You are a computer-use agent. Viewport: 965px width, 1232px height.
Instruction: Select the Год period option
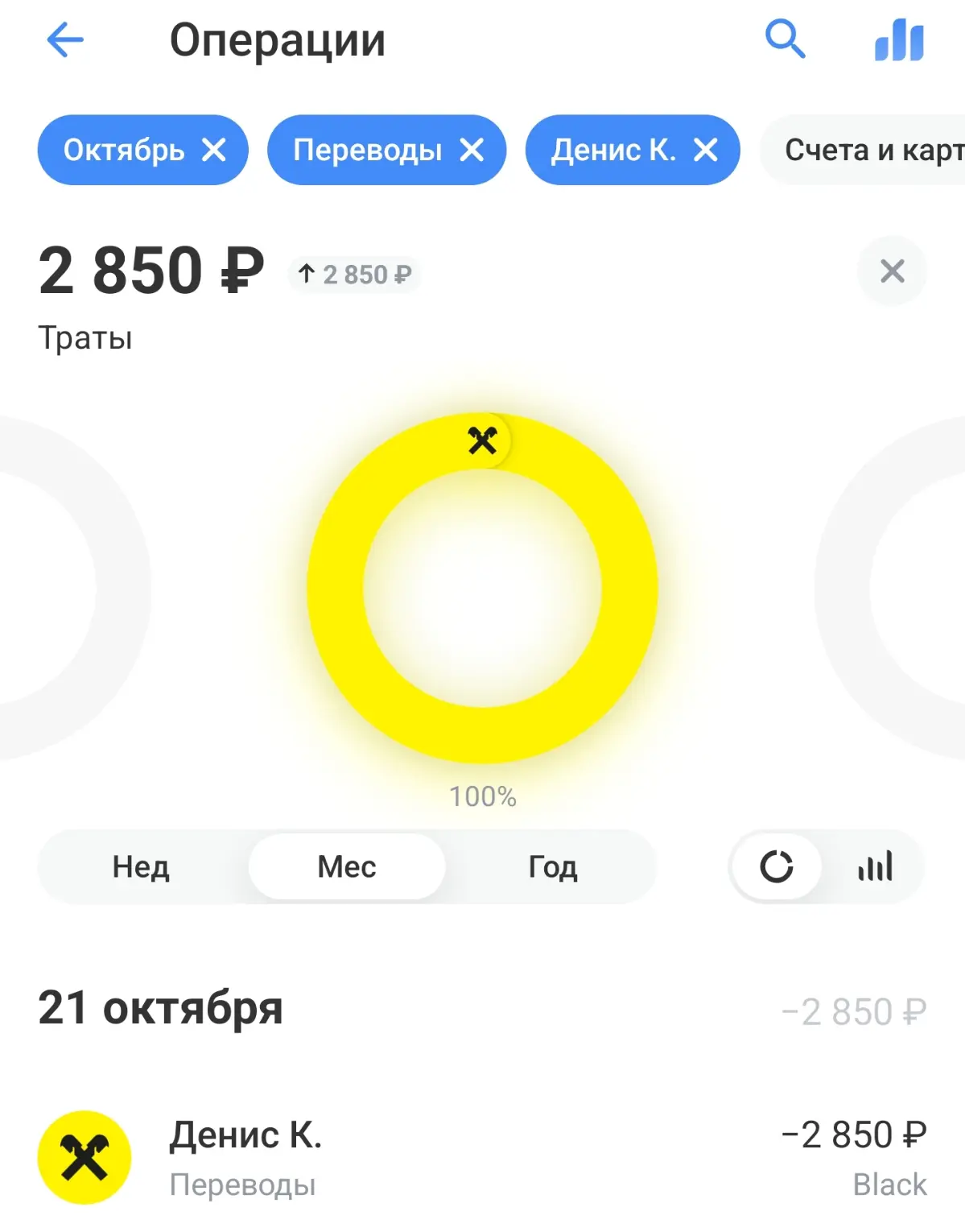pyautogui.click(x=551, y=866)
